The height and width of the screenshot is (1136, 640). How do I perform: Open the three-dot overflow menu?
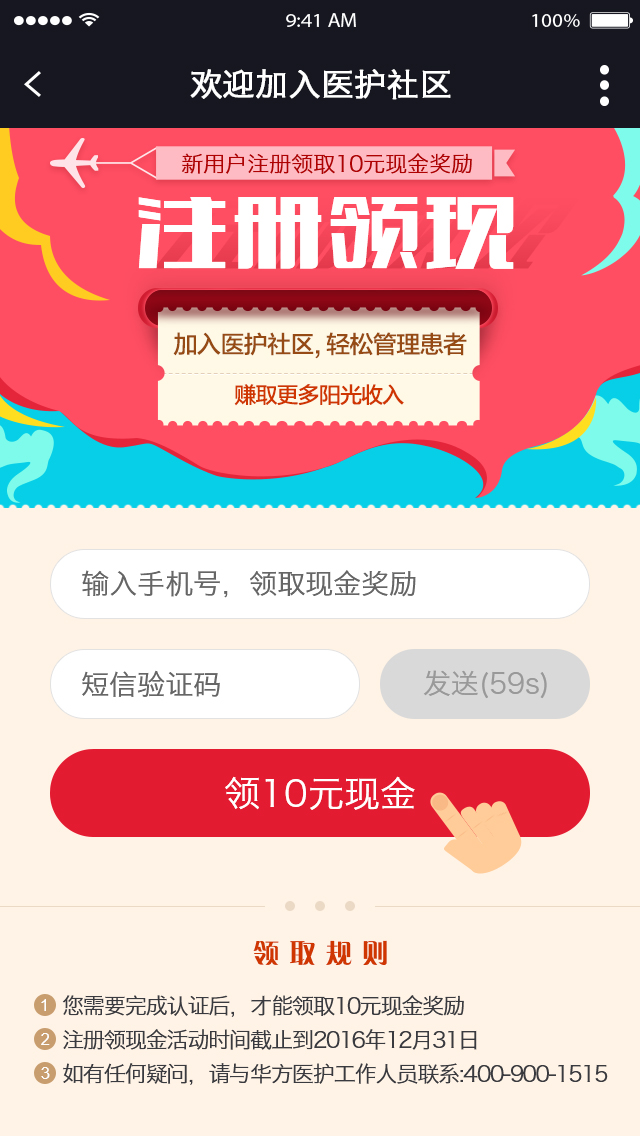tap(604, 85)
